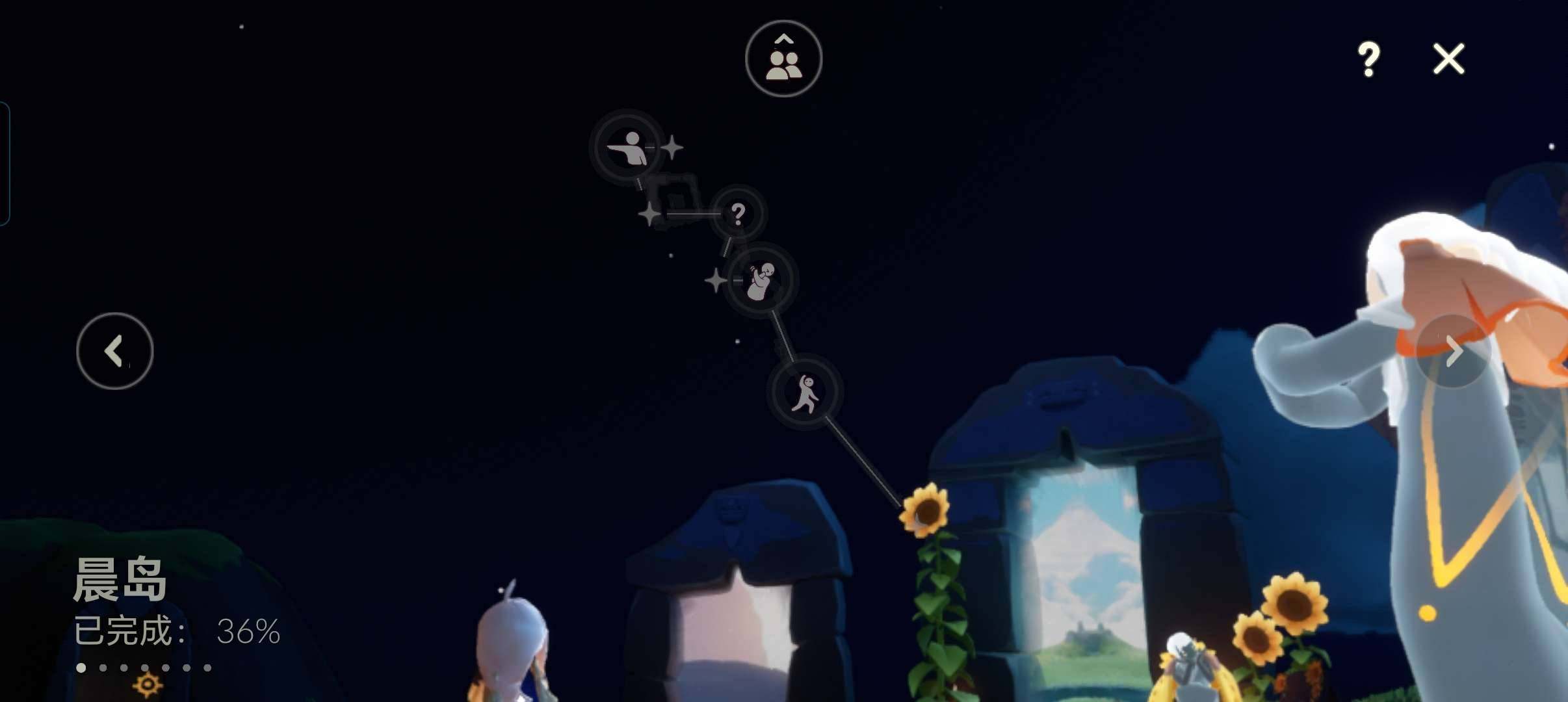1568x702 pixels.
Task: Select the walking spirit node
Action: [805, 393]
